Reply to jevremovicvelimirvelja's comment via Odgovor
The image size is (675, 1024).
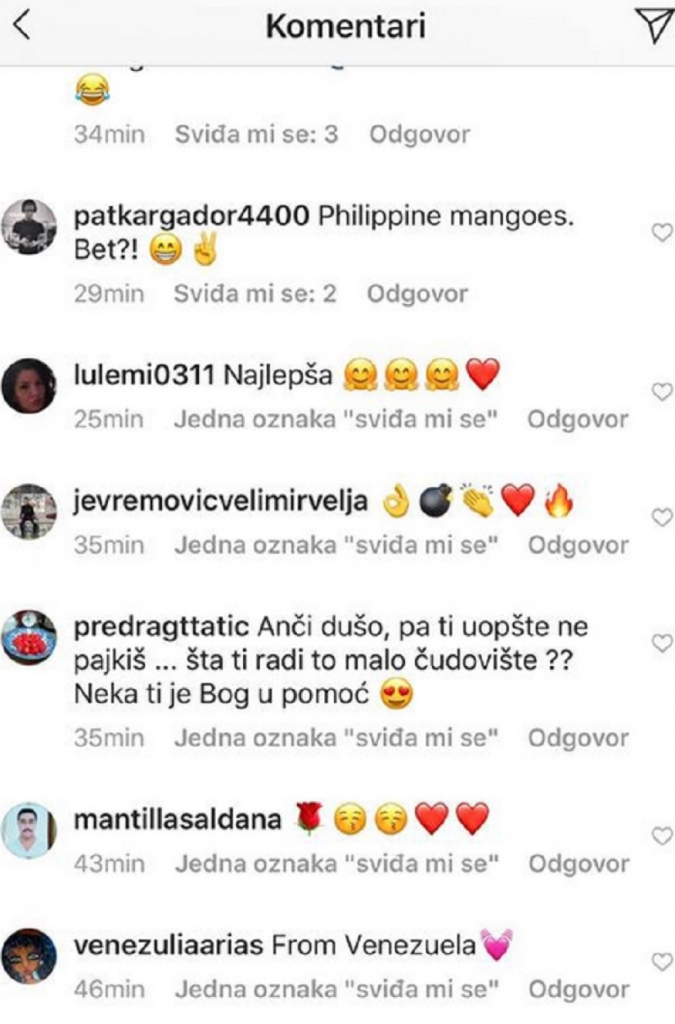pos(578,545)
